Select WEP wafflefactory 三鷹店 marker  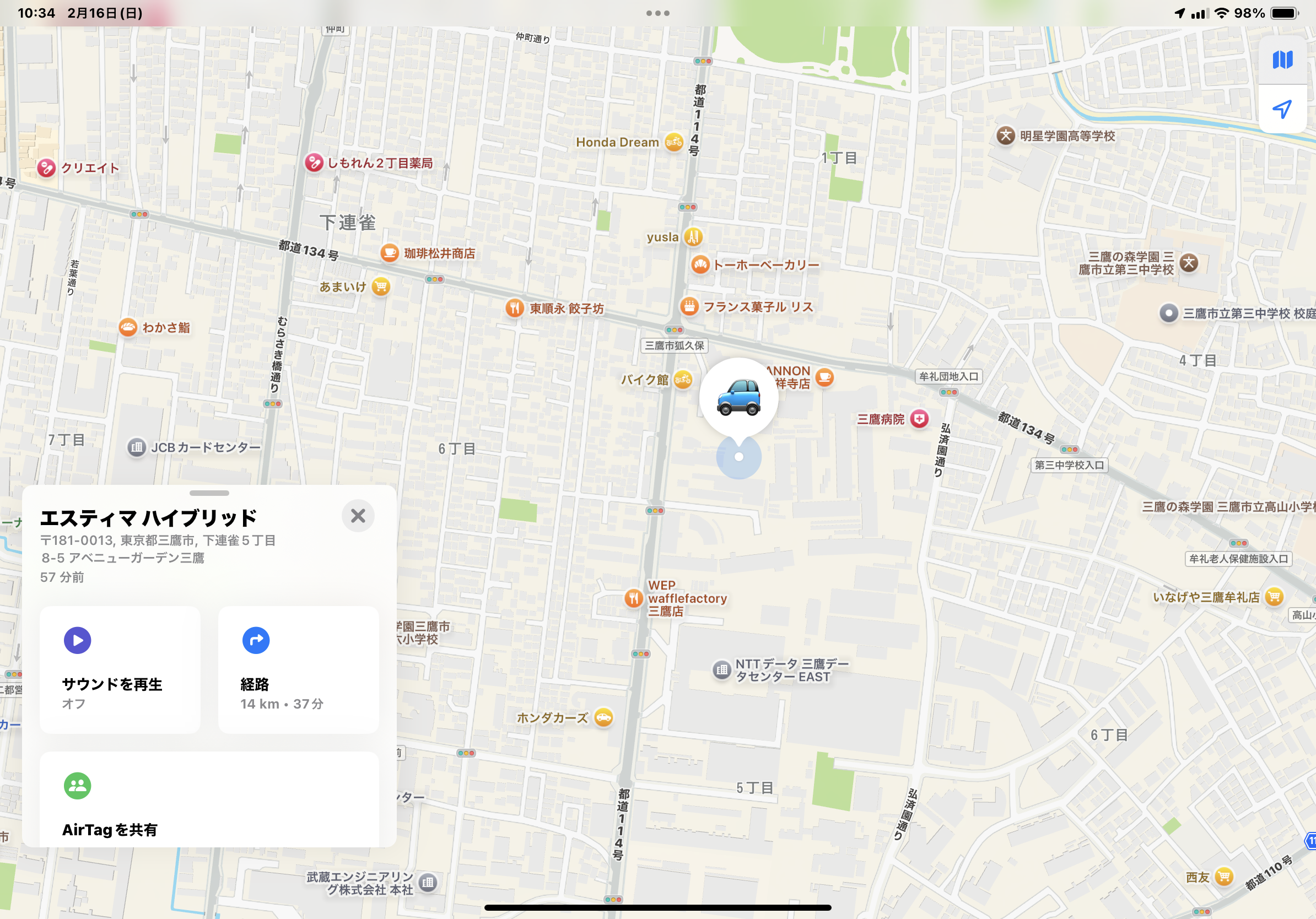point(633,598)
